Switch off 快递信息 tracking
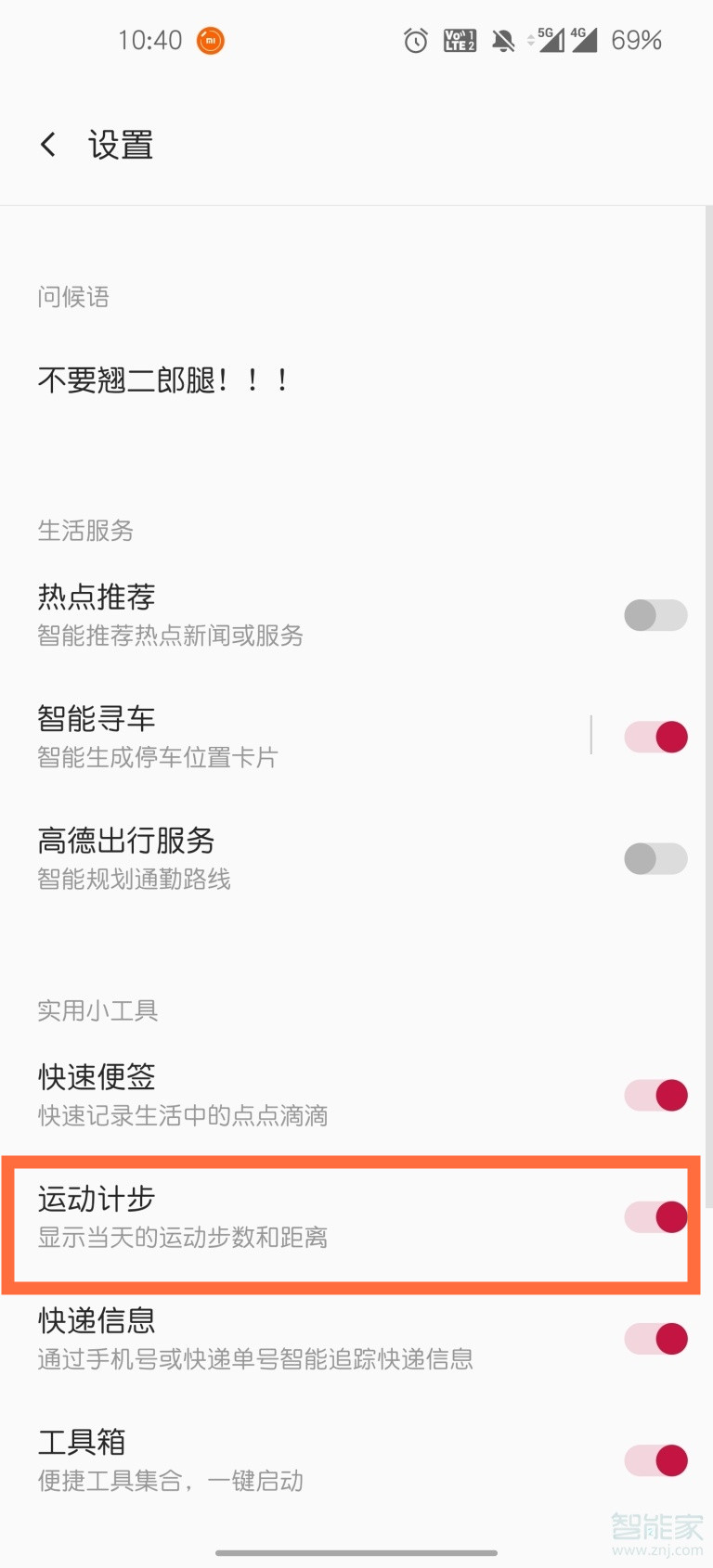The image size is (713, 1568). coord(655,1339)
